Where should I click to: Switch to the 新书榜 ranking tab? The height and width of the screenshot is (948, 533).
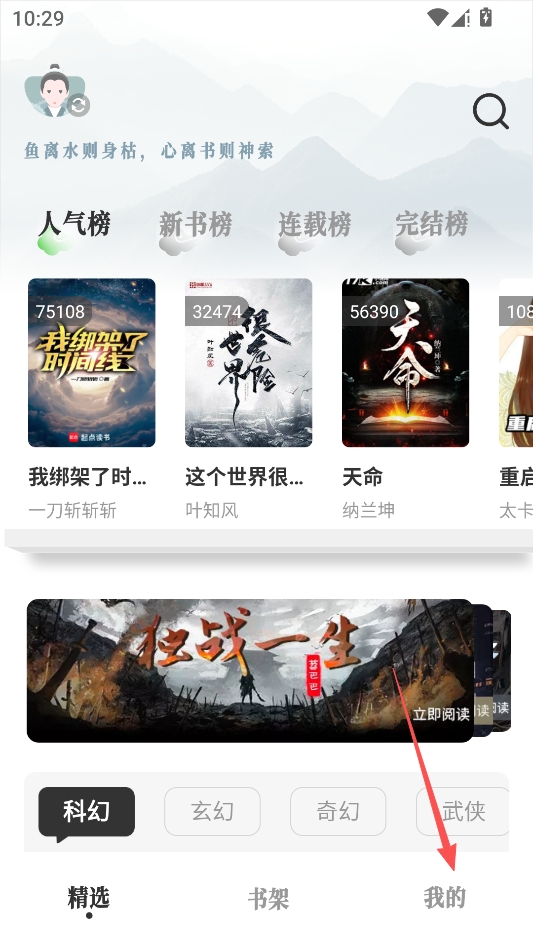(195, 224)
